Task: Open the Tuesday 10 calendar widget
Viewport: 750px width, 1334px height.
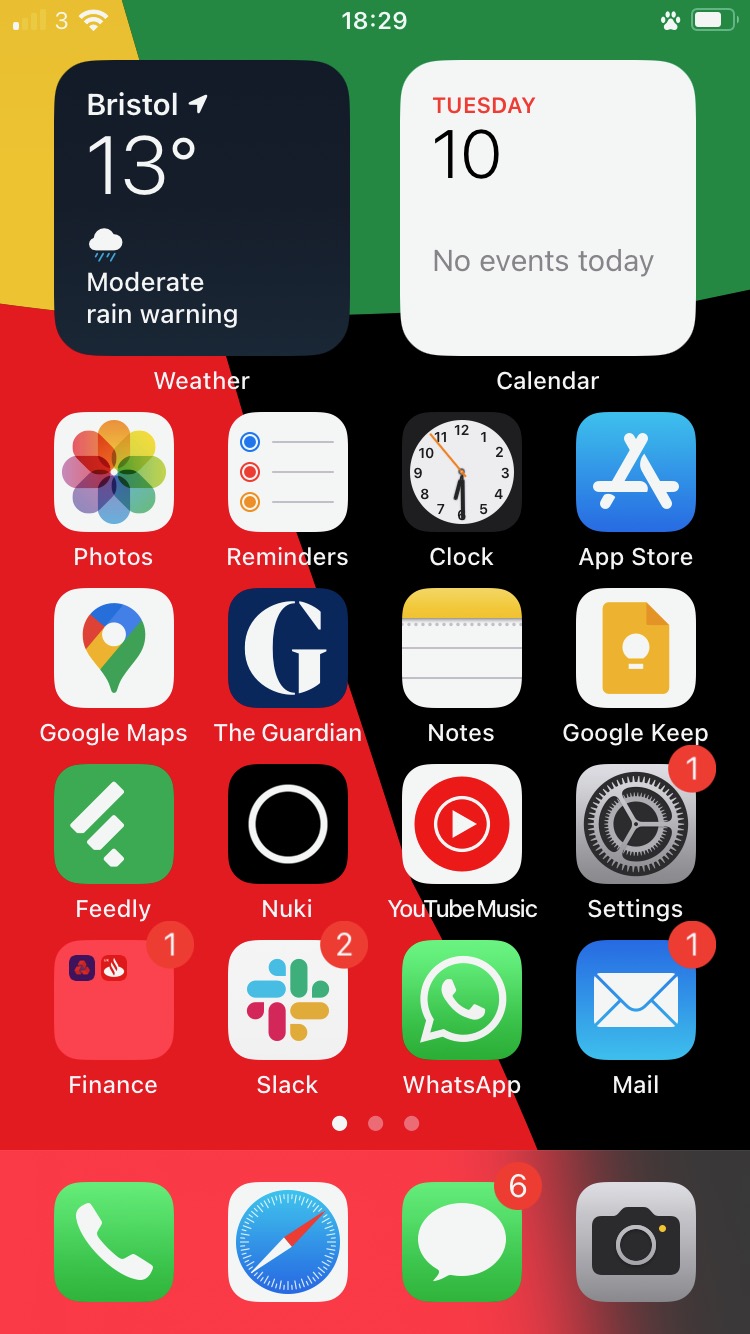Action: (x=547, y=205)
